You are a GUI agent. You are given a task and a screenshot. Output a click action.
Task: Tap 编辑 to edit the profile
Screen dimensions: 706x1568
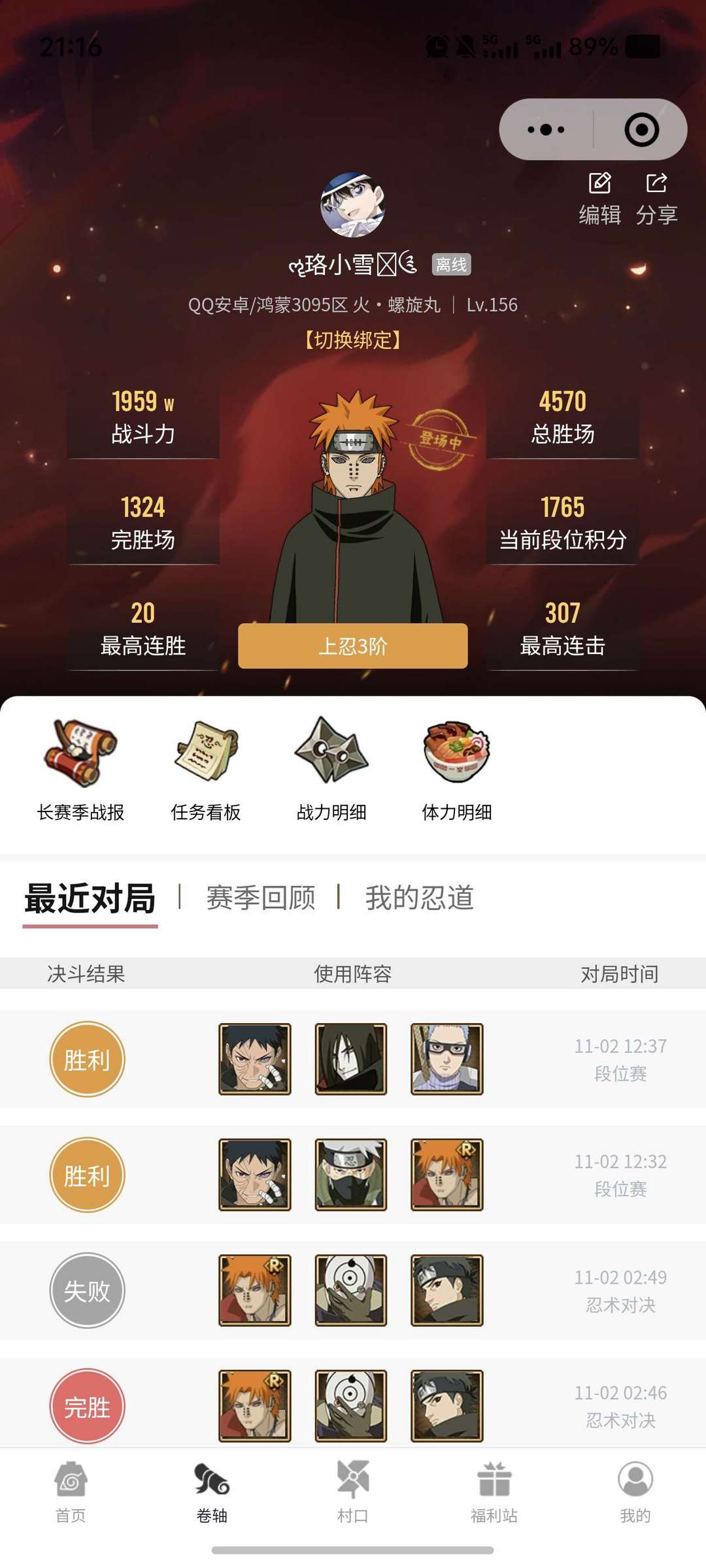point(599,199)
